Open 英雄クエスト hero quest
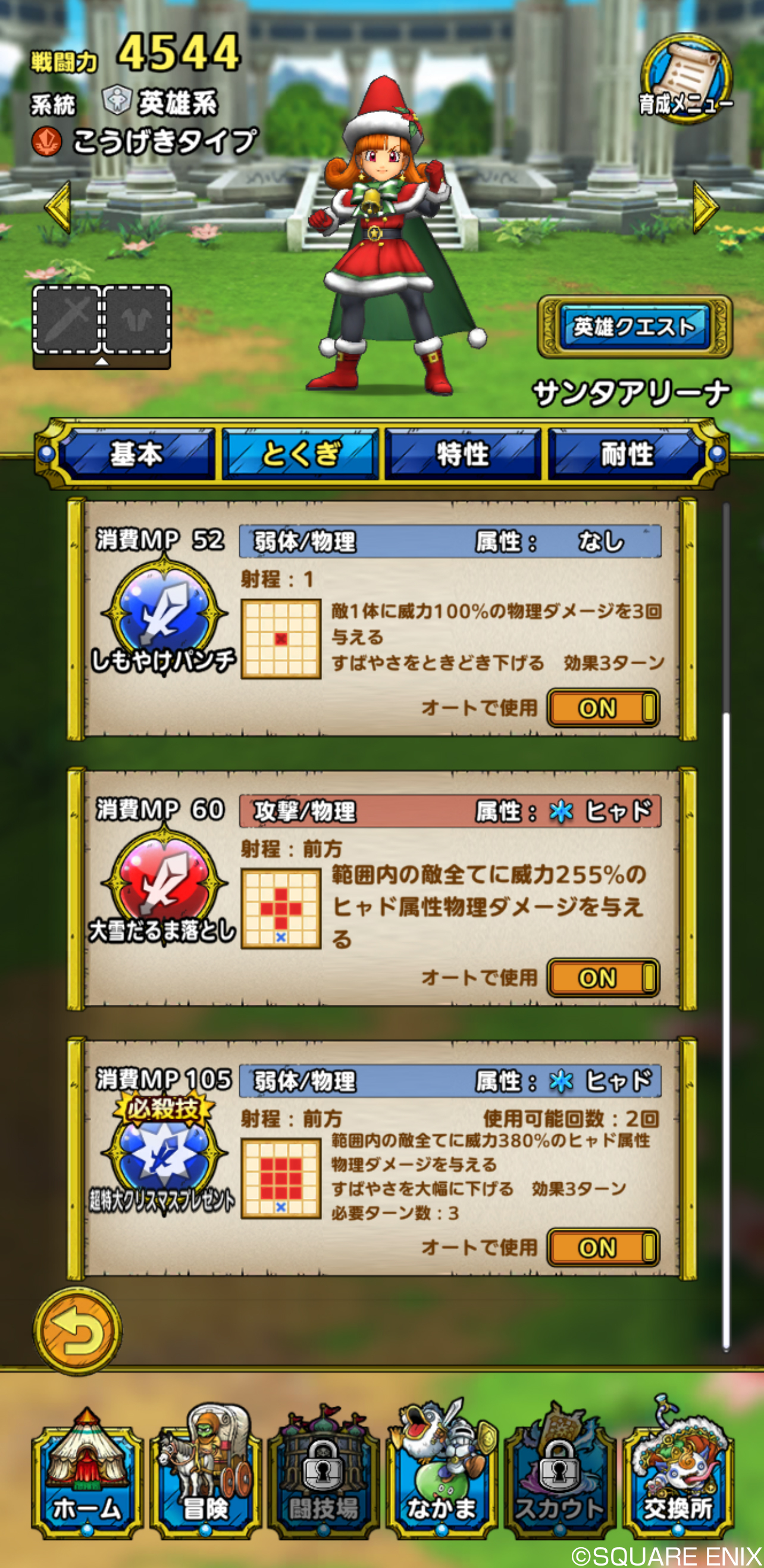The width and height of the screenshot is (764, 1568). click(634, 327)
